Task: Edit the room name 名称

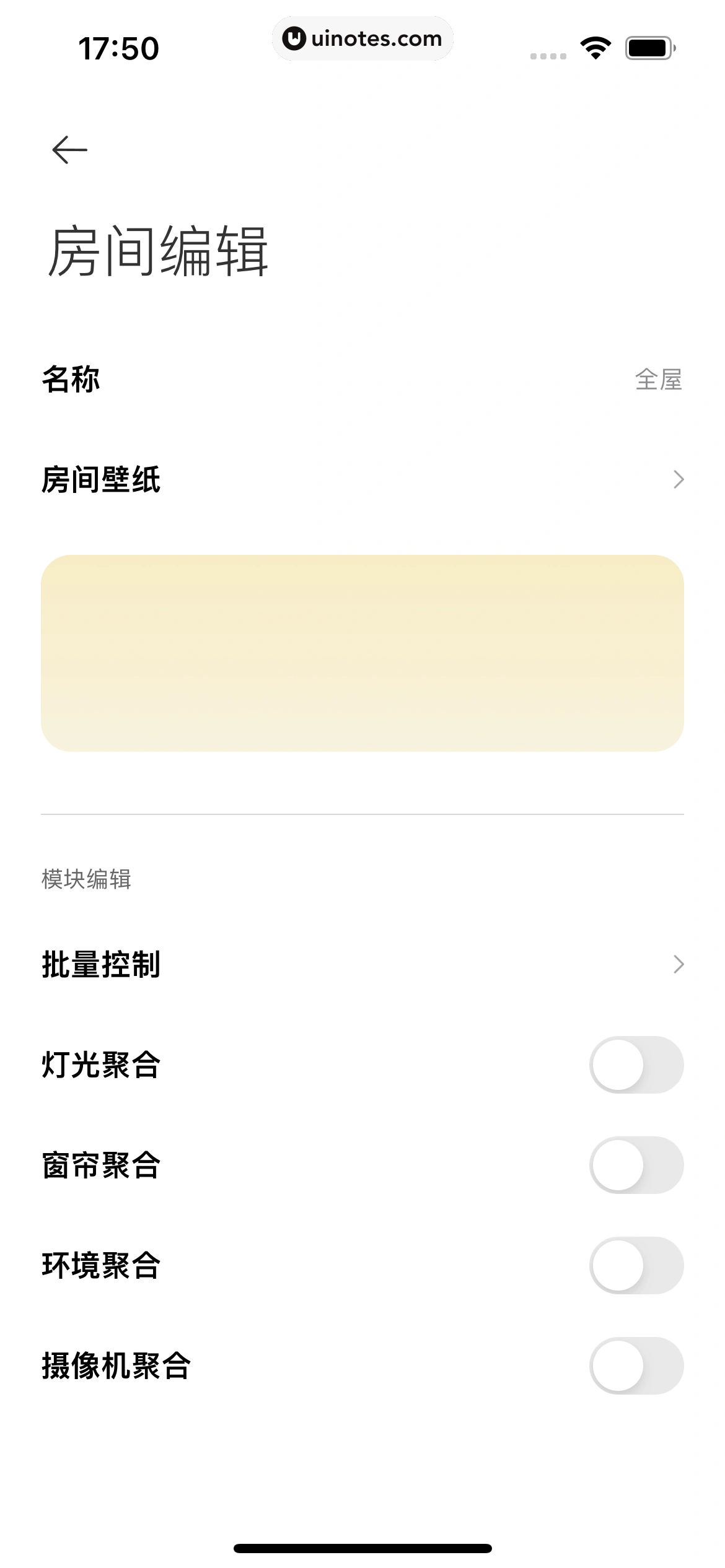Action: coord(362,379)
